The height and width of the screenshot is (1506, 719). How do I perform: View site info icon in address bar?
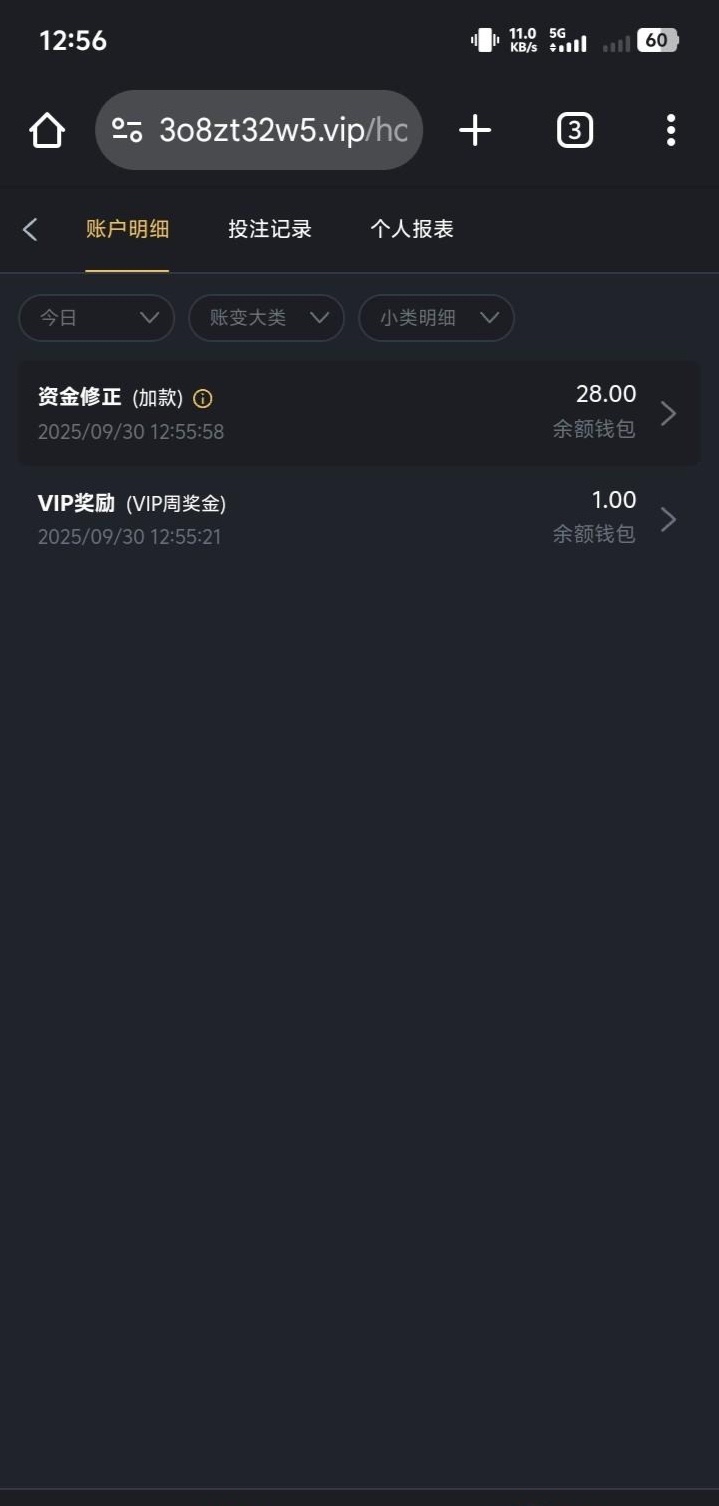127,130
